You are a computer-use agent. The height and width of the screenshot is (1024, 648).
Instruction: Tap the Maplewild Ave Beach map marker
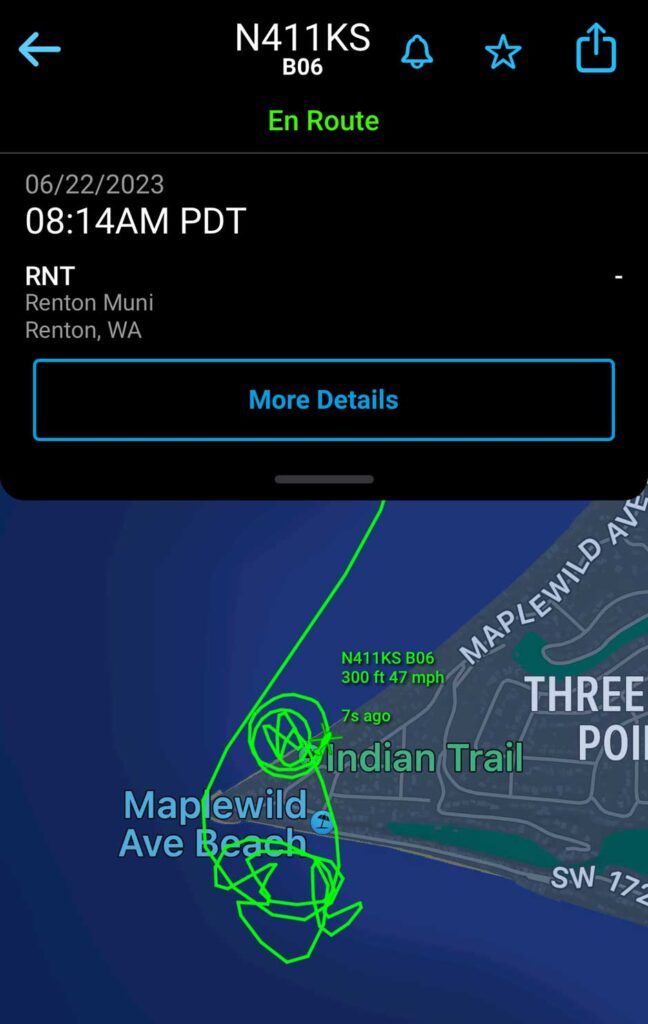pyautogui.click(x=321, y=822)
